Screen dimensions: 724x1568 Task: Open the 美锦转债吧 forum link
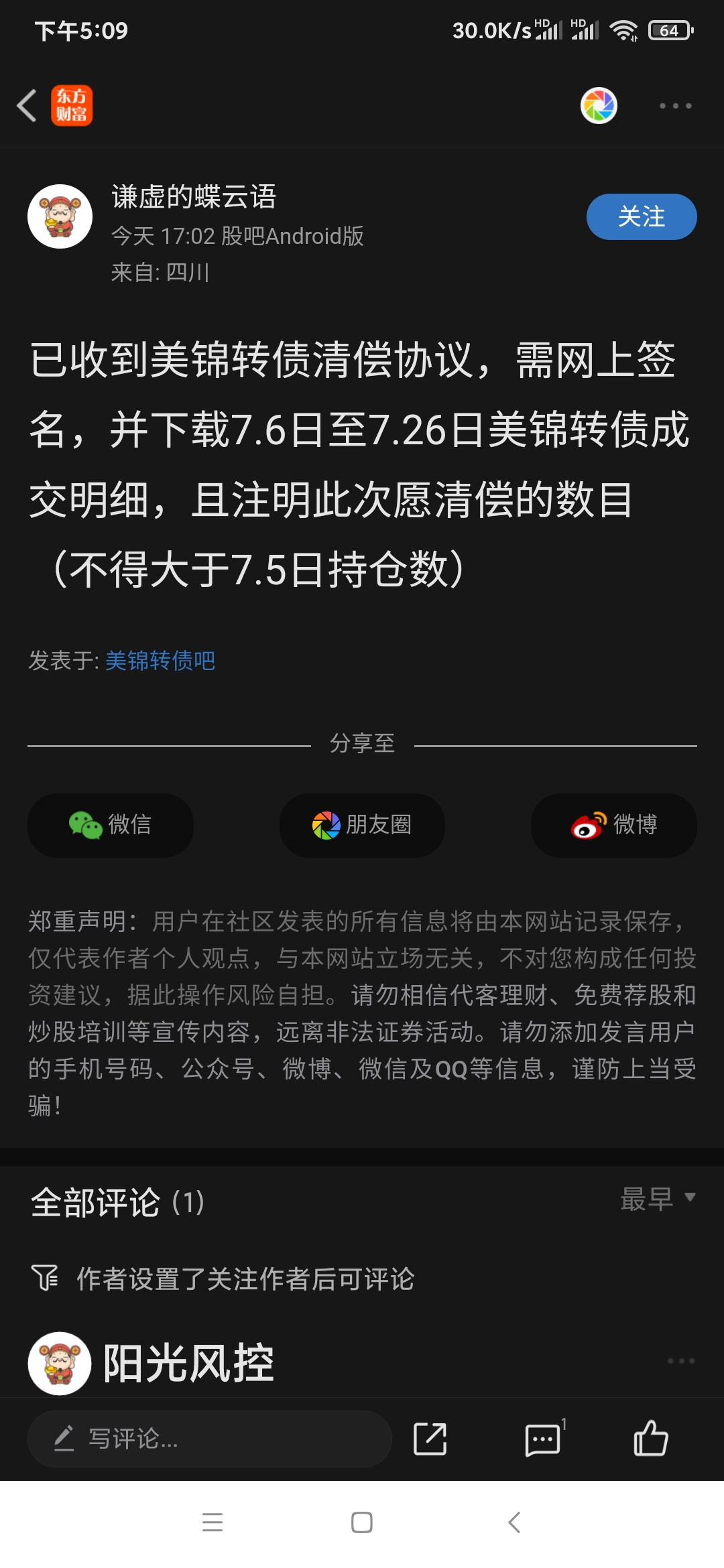(x=160, y=661)
